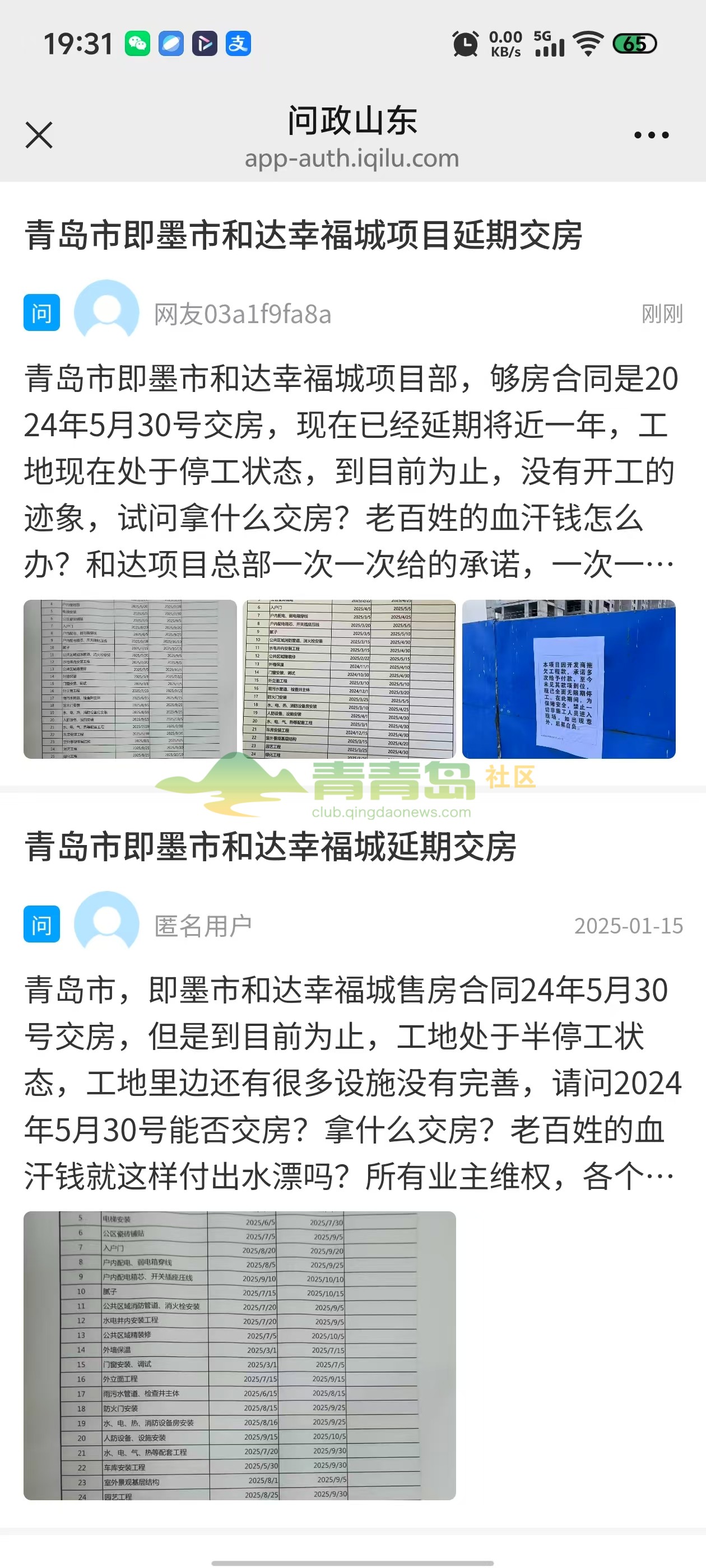View second schedule table photo in top post
Screen dimensions: 706x1568
tap(349, 679)
